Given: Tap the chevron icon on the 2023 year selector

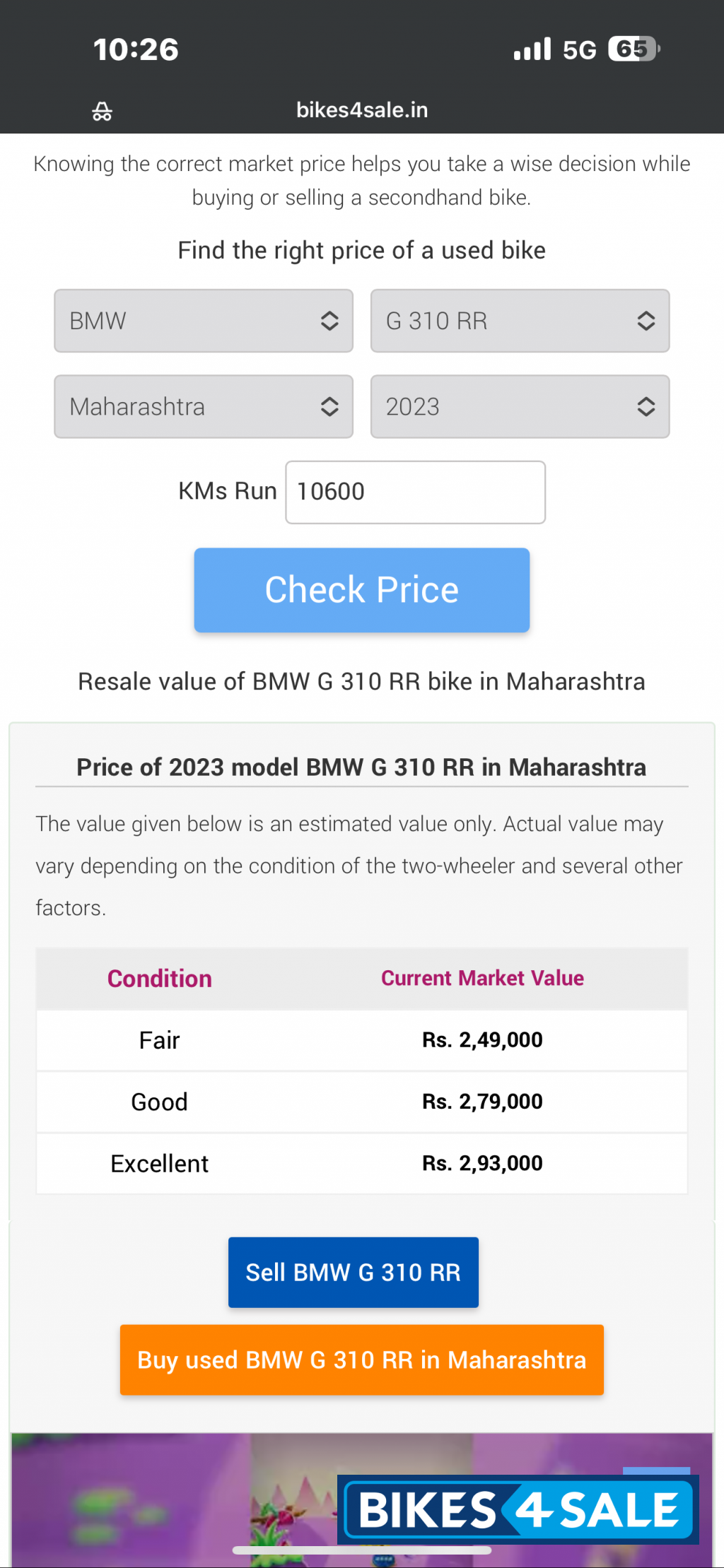Looking at the screenshot, I should pos(646,406).
